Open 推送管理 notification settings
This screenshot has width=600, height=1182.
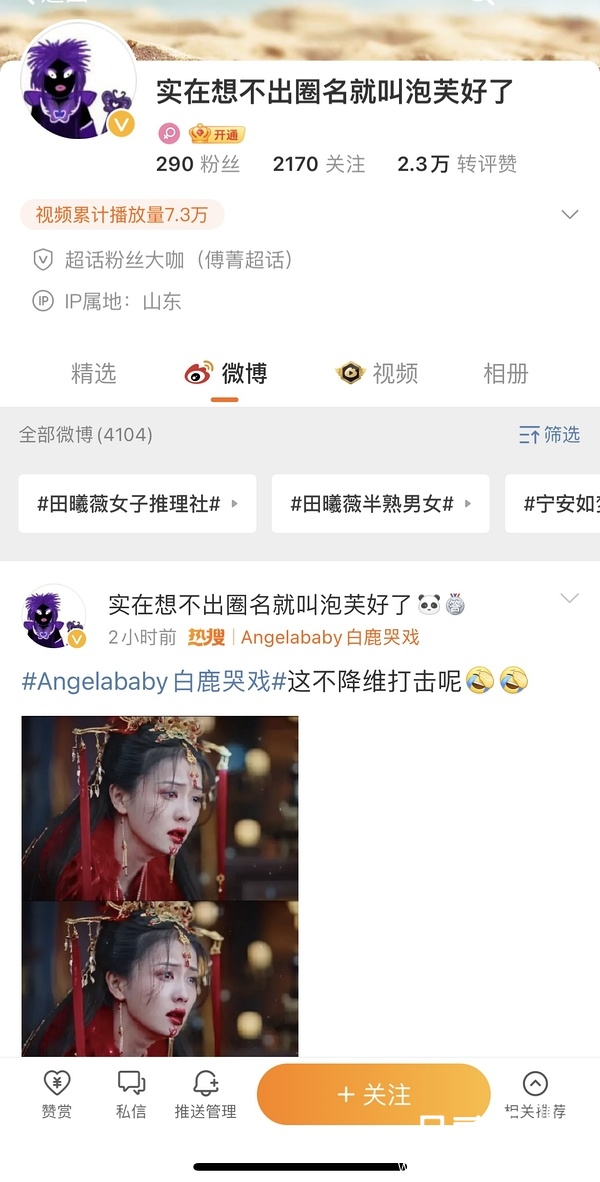coord(206,1094)
